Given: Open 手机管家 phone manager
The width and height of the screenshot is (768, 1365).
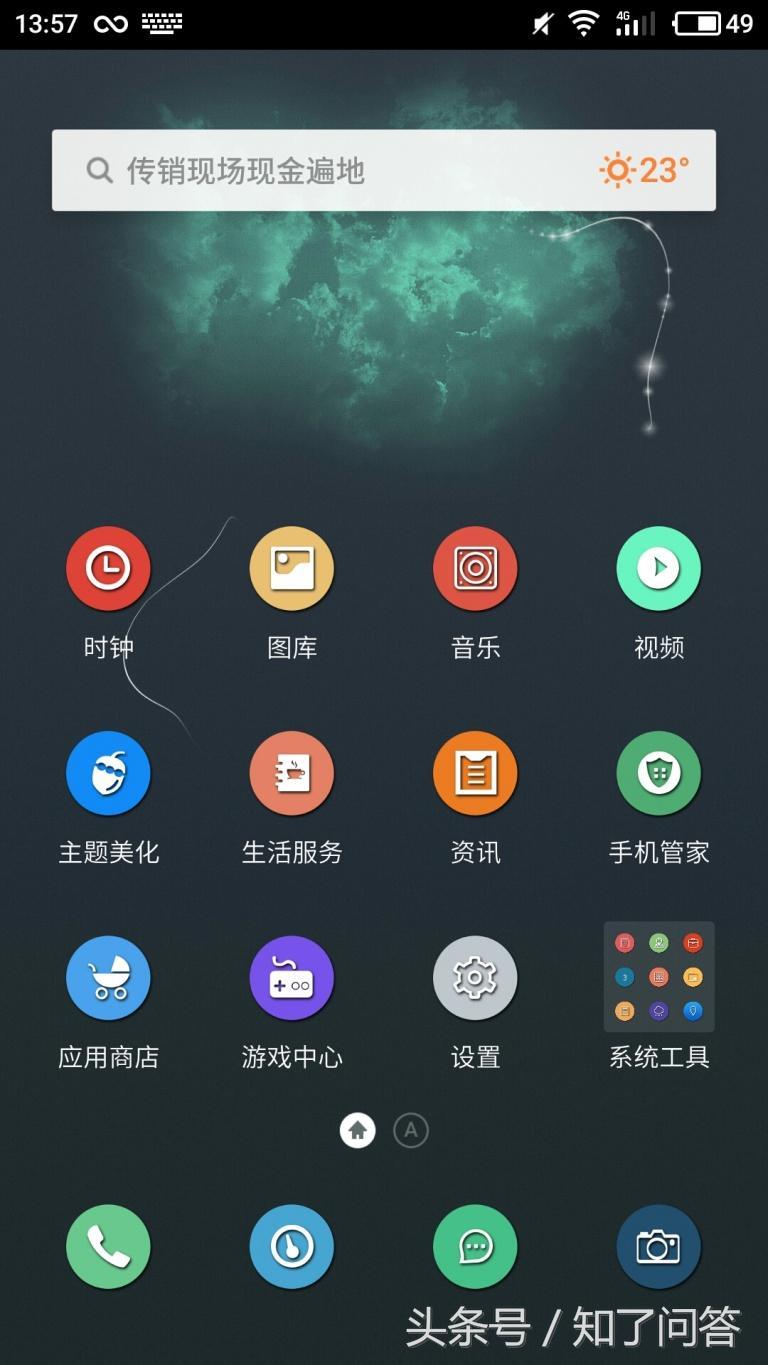Looking at the screenshot, I should click(659, 774).
